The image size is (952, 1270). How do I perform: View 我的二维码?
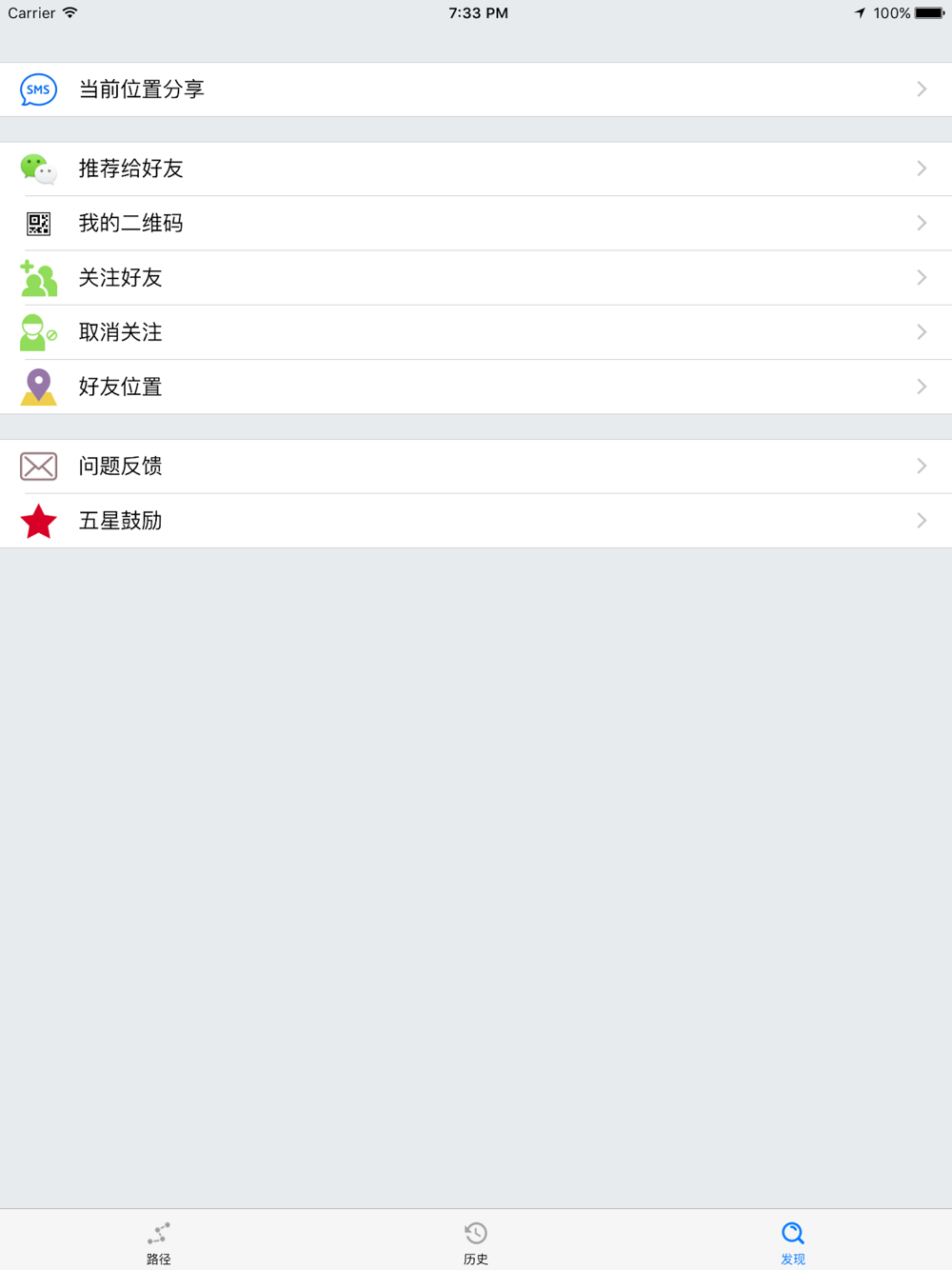click(476, 224)
